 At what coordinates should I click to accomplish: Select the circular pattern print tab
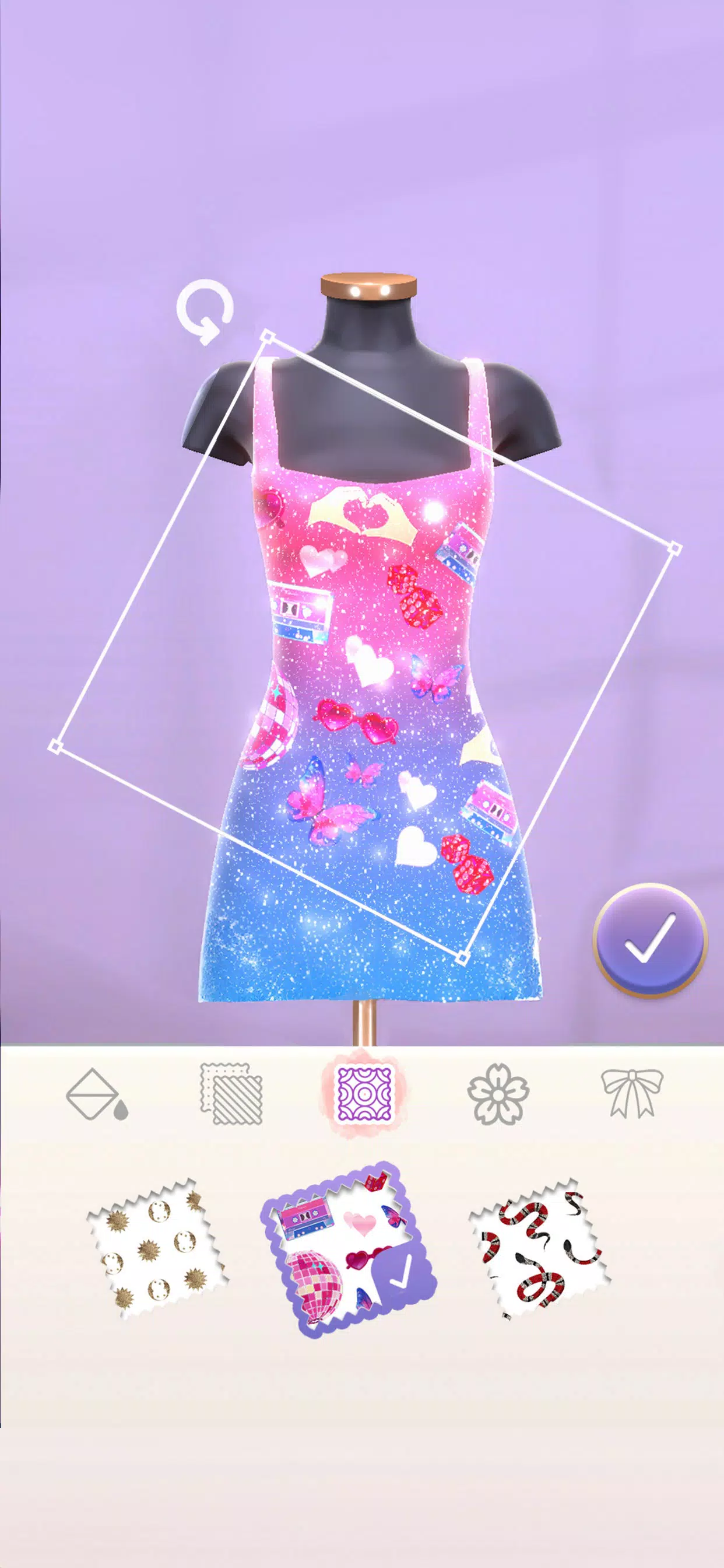(364, 1094)
